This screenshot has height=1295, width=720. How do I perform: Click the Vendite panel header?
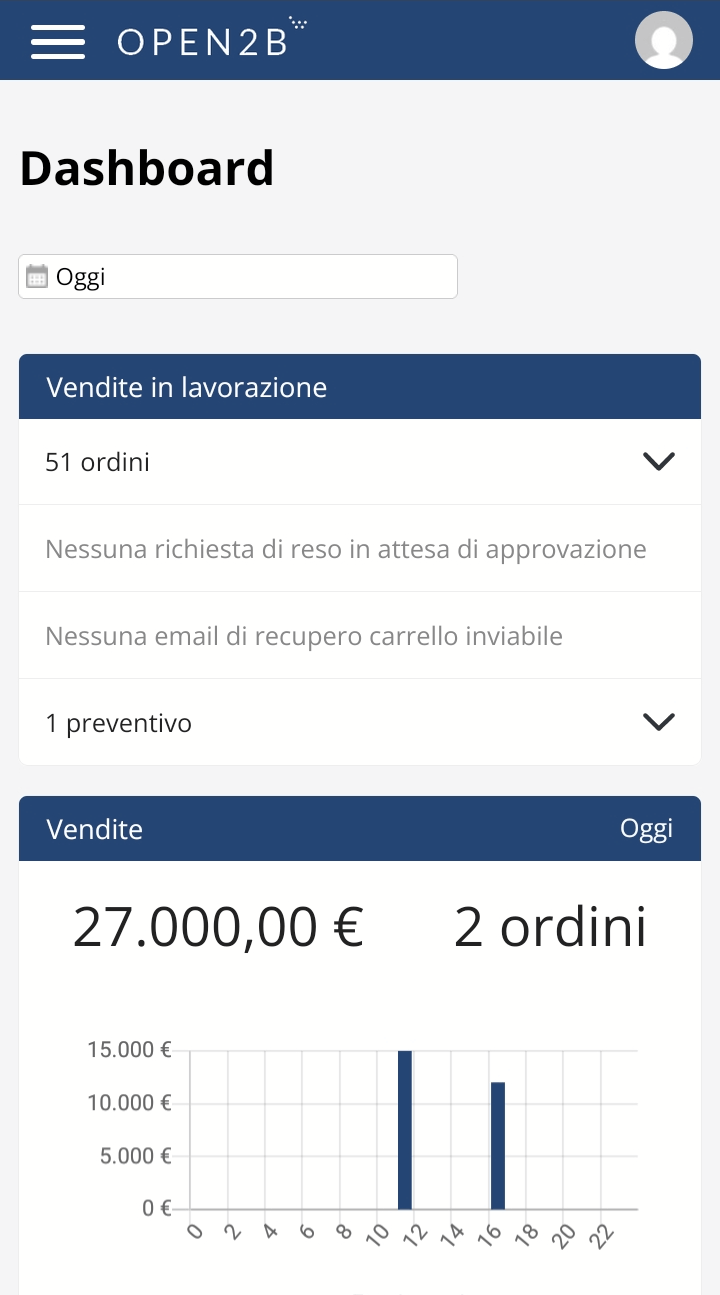click(x=95, y=828)
